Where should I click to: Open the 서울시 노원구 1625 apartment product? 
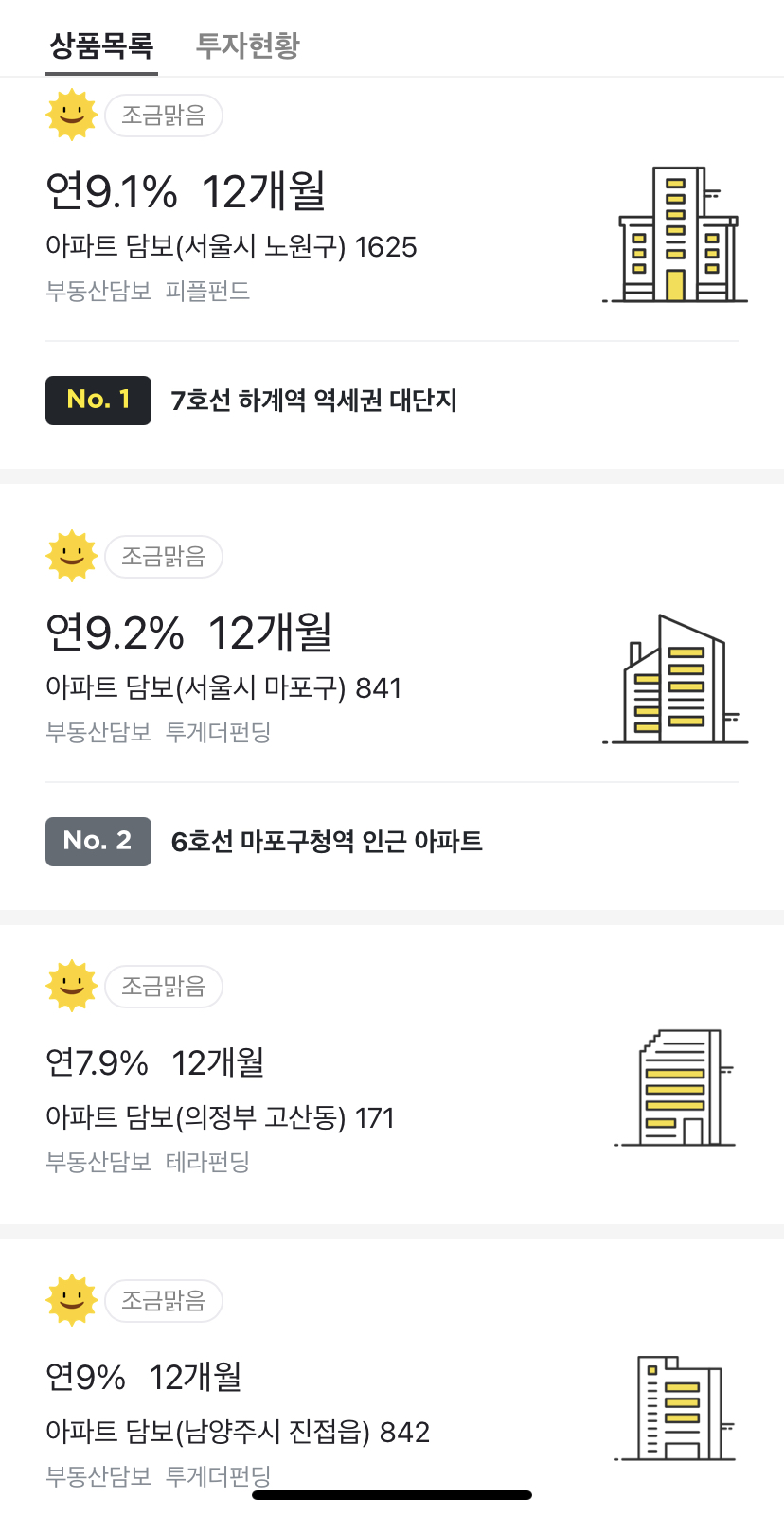[392, 273]
